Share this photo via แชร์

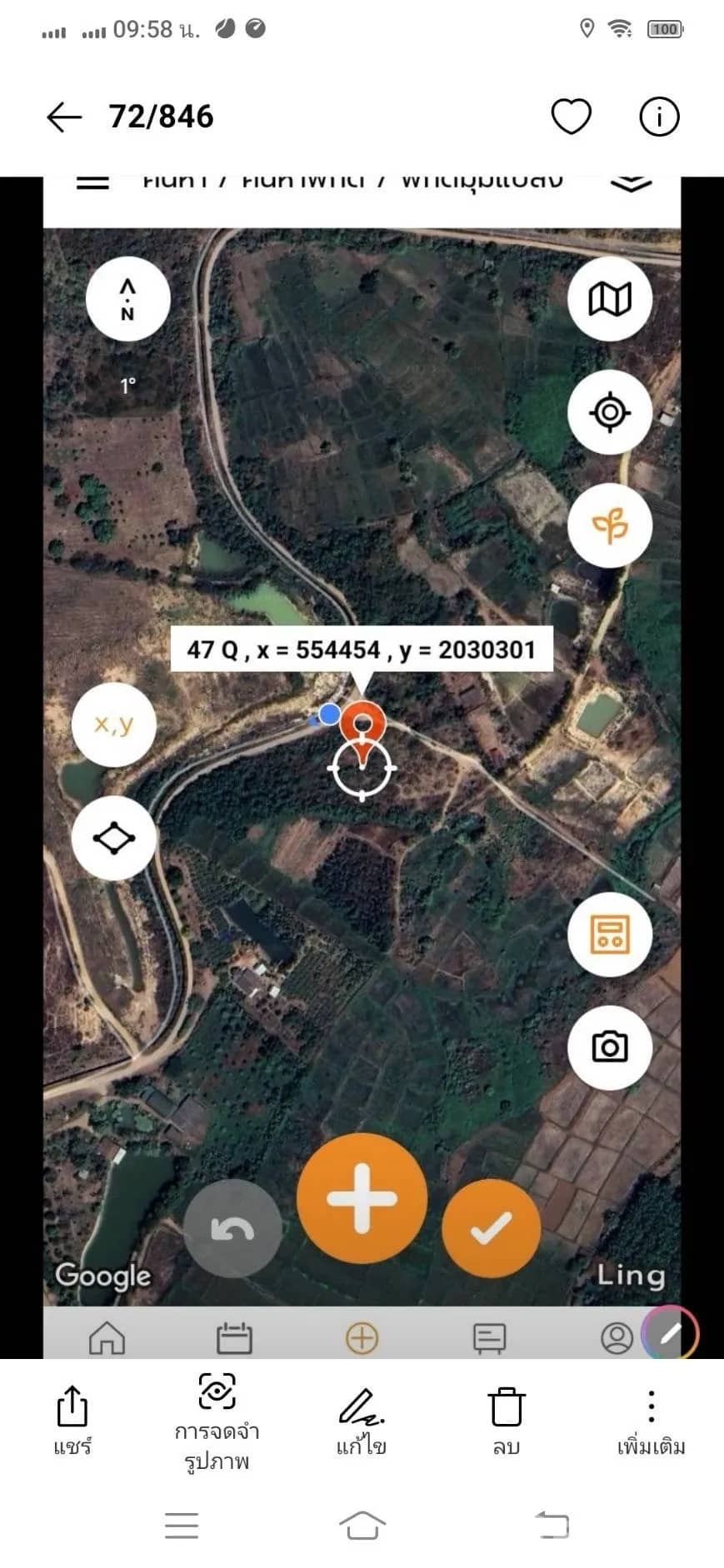(72, 1421)
